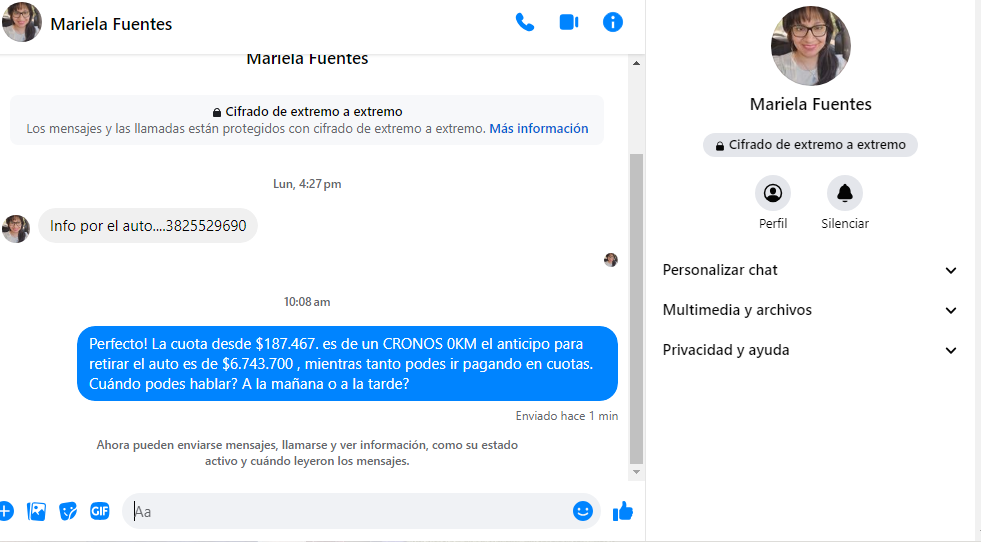This screenshot has width=981, height=542.
Task: Open Mariela Fuentes header profile picture
Action: (x=22, y=22)
